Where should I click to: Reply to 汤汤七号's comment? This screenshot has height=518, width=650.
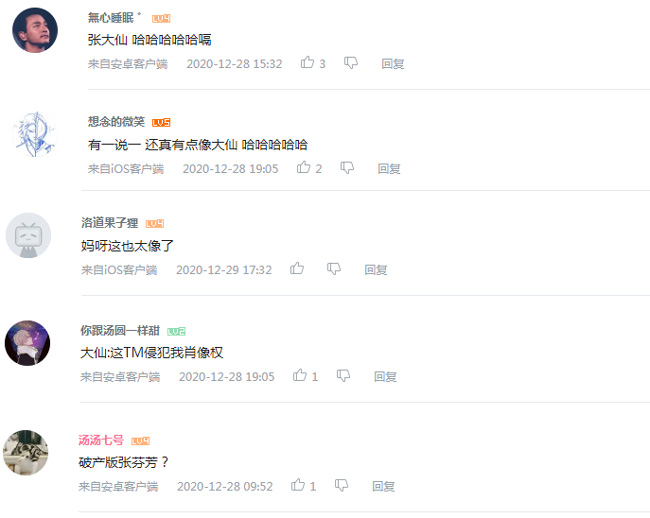(x=383, y=487)
